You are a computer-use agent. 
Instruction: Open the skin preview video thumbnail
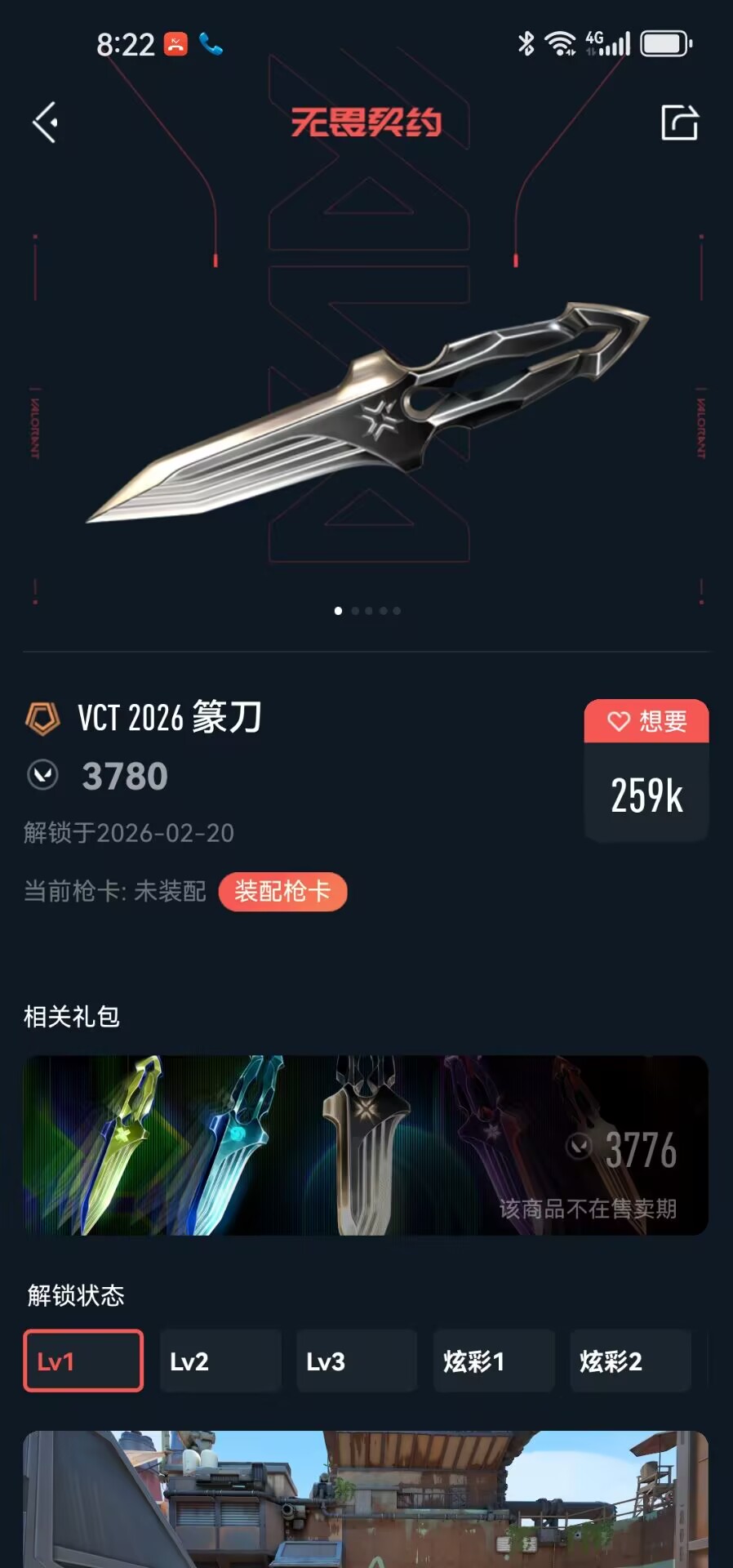[366, 1499]
